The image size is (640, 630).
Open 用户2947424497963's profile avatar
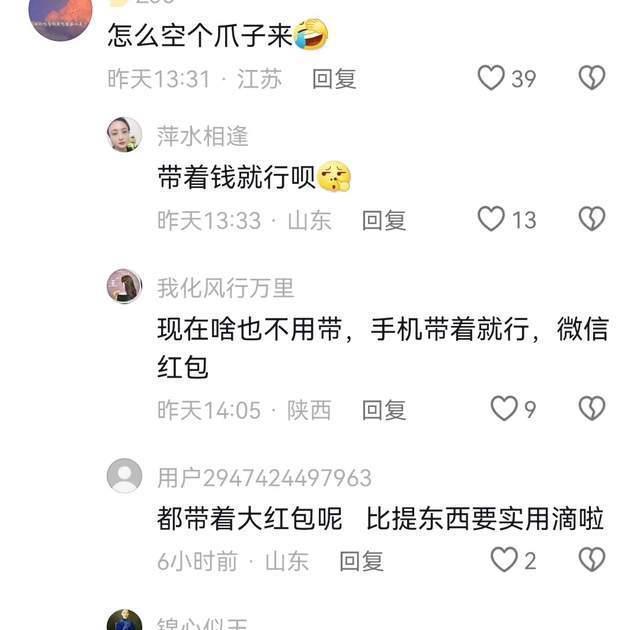124,476
